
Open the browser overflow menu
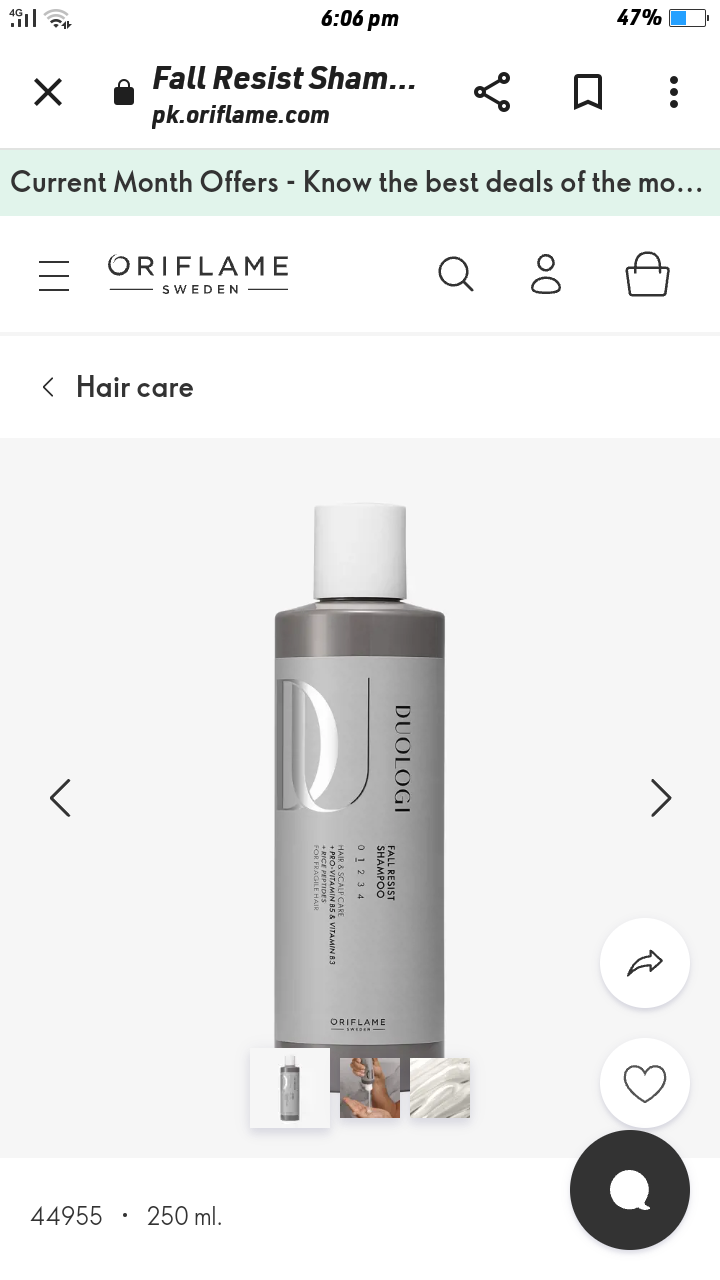click(x=674, y=93)
